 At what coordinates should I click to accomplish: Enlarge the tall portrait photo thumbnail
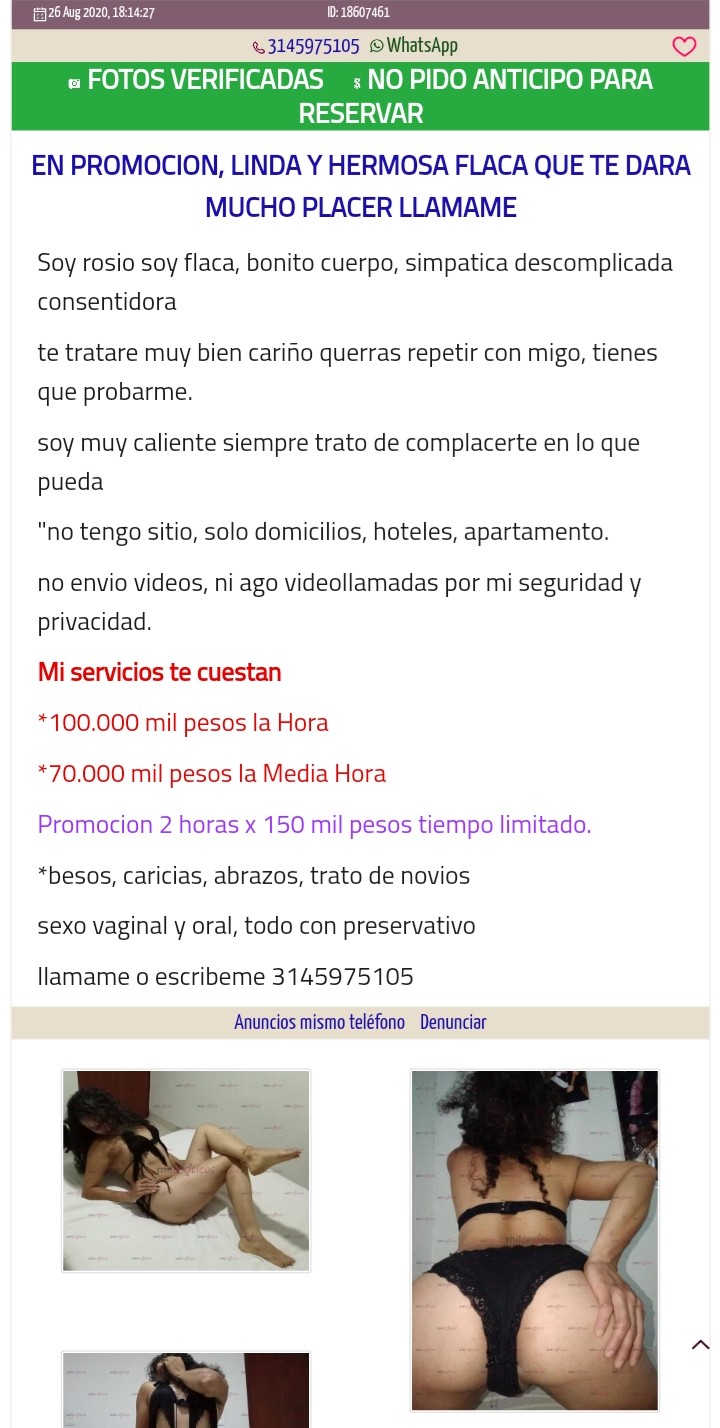point(535,1240)
